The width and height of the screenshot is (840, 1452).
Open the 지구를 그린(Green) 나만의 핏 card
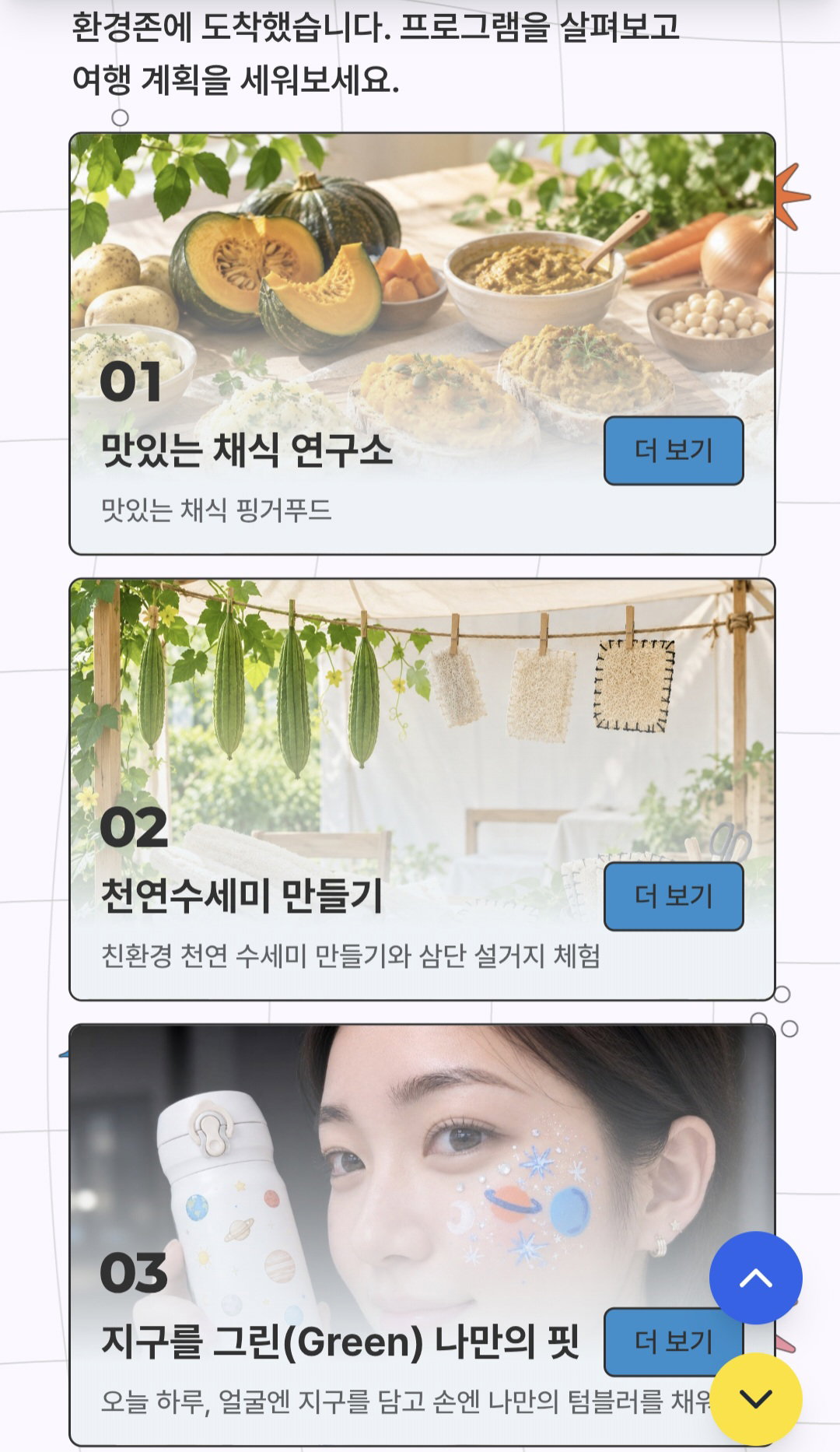422,1235
